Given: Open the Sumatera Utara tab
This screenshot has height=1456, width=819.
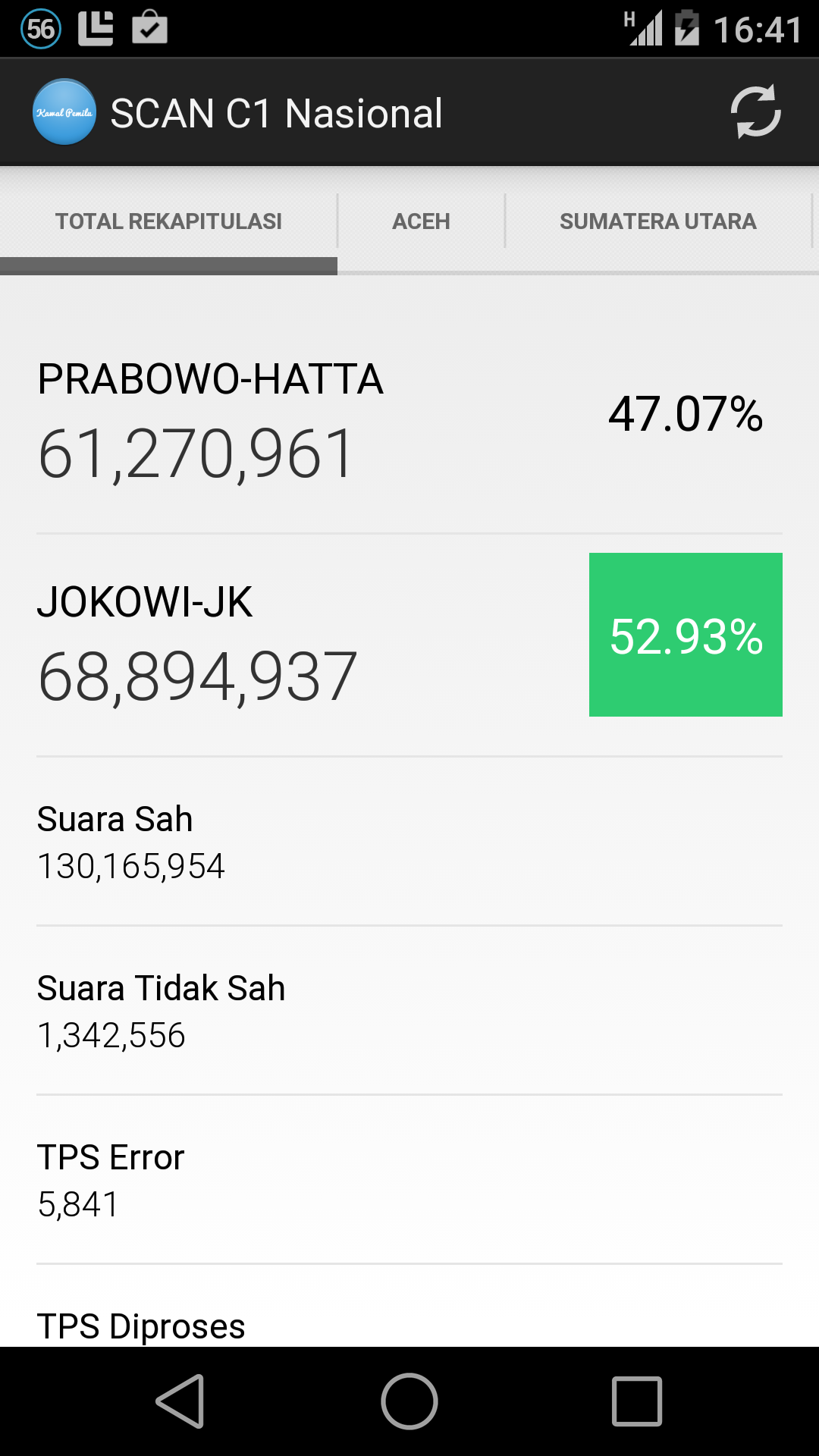Looking at the screenshot, I should point(657,221).
